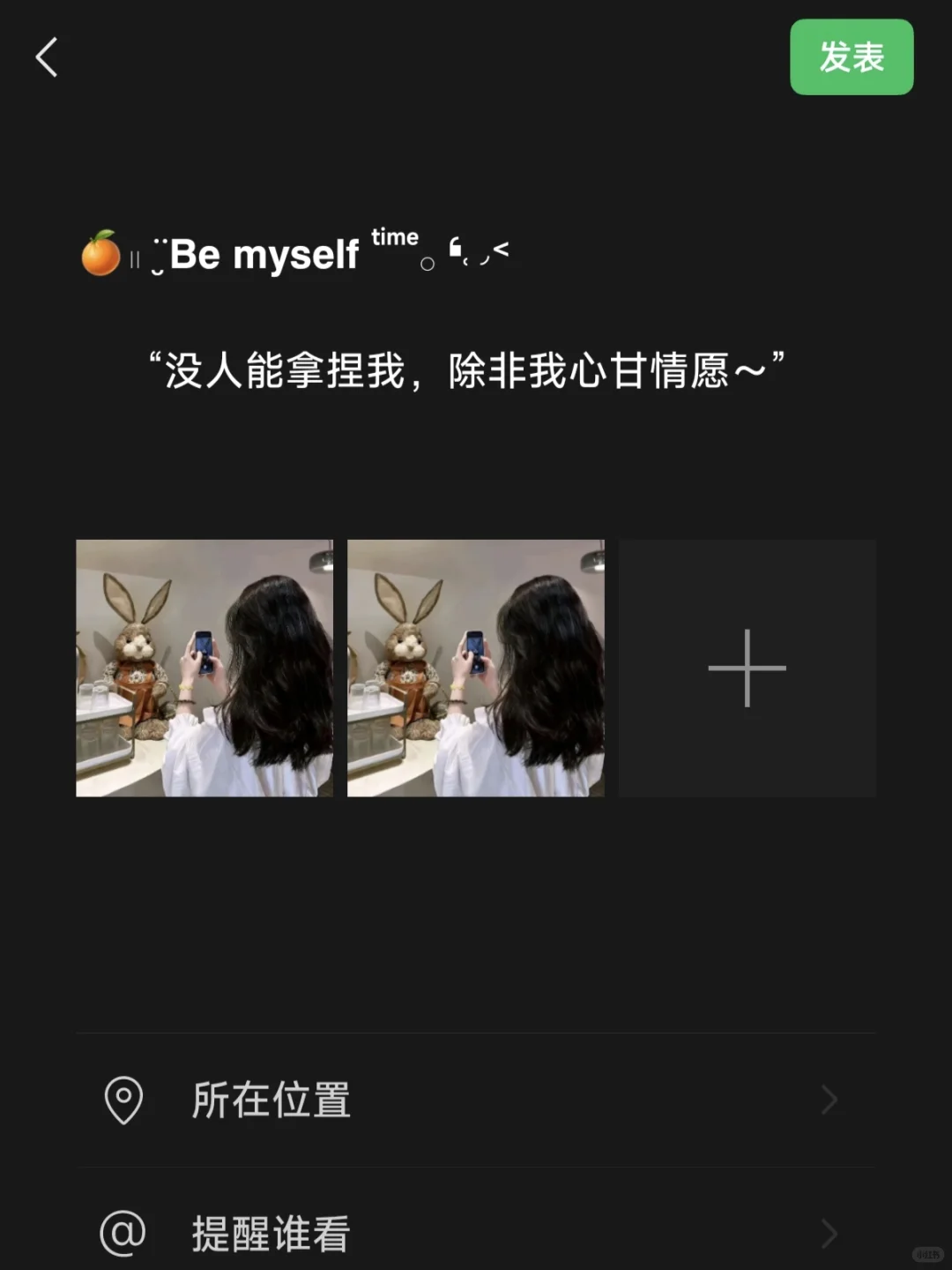Open 提醒谁看 to mention friends
The image size is (952, 1270).
476,1233
